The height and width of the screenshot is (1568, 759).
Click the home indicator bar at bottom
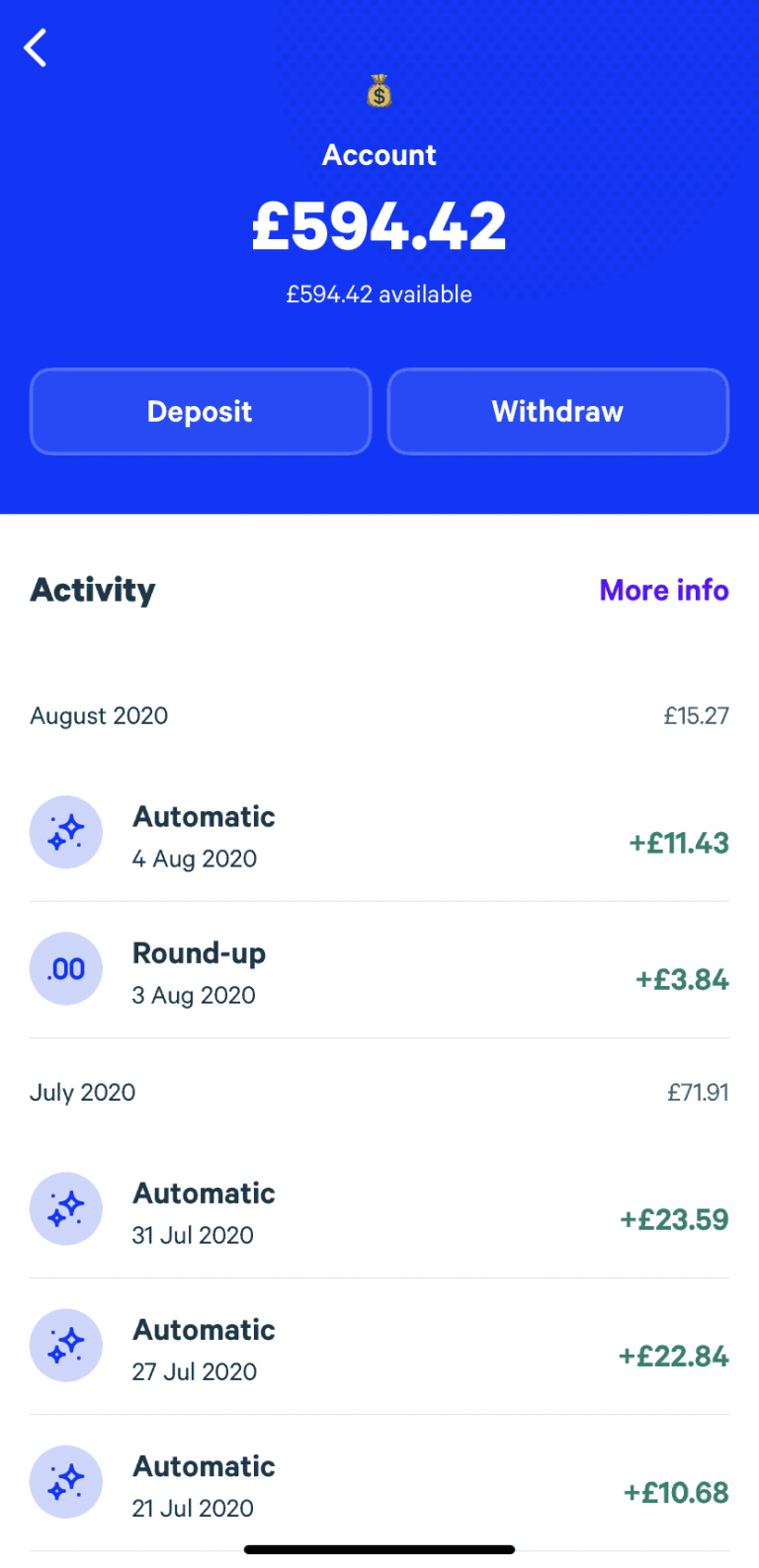[x=379, y=1549]
